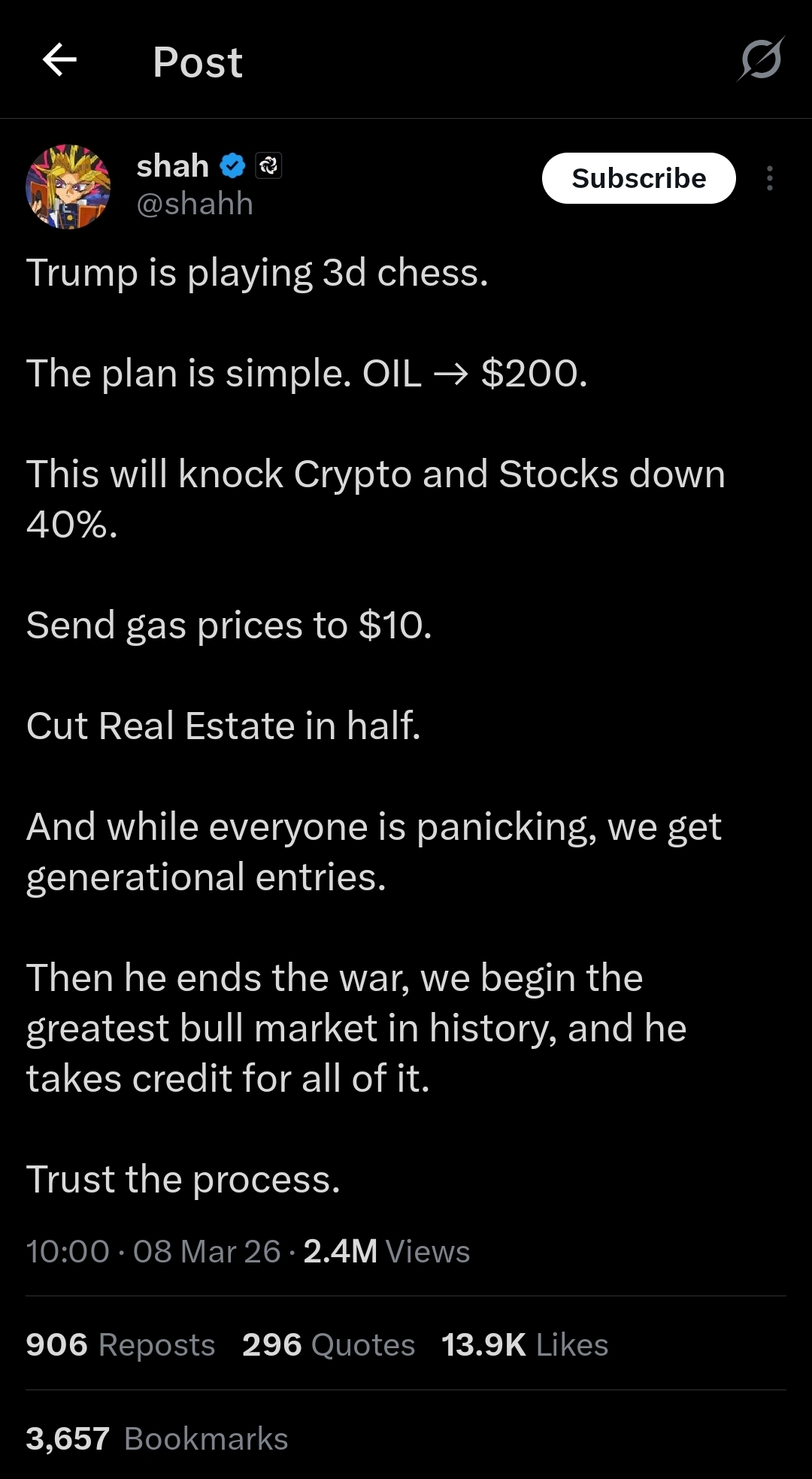This screenshot has width=812, height=1479.
Task: Open shah's profile picture
Action: coord(68,187)
